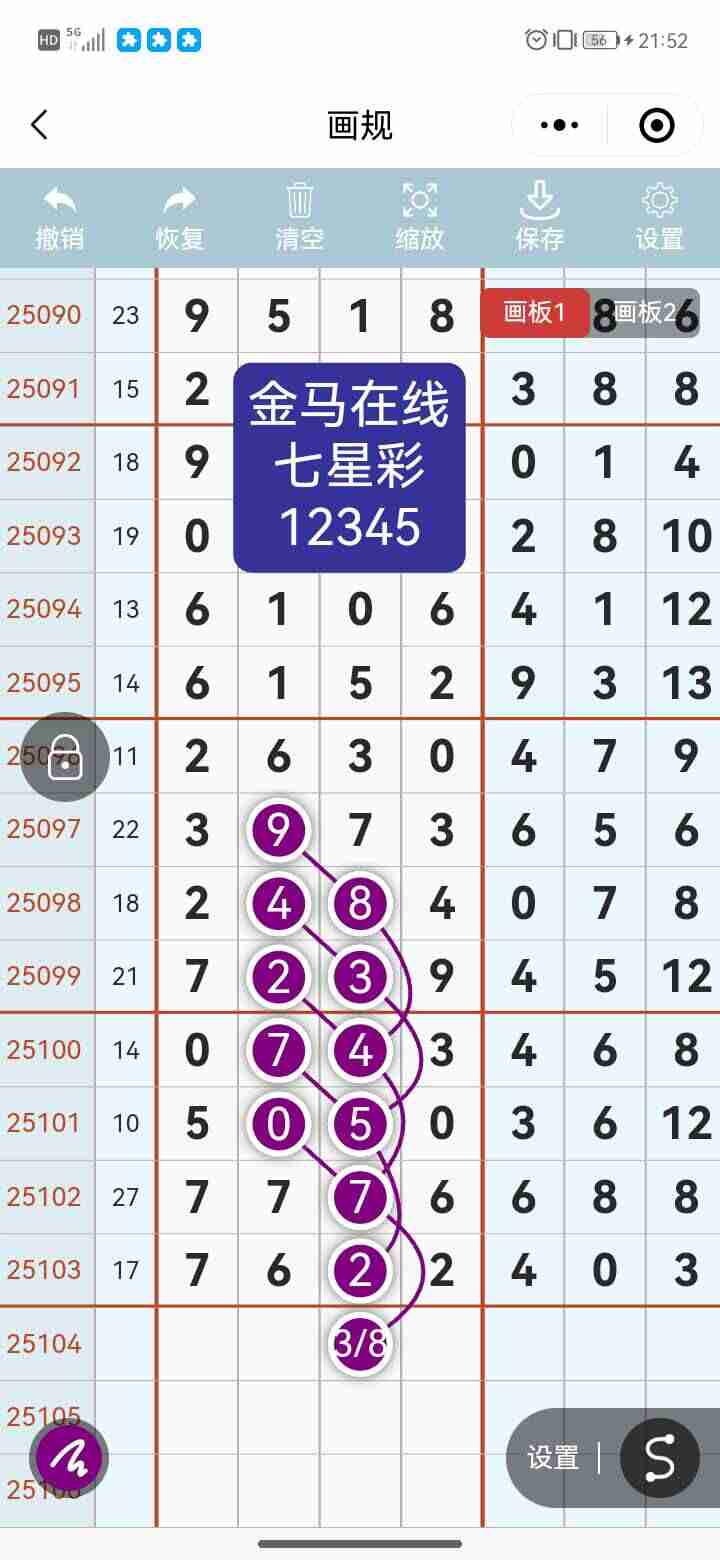Click the period number 25090
The width and height of the screenshot is (720, 1560).
[45, 314]
